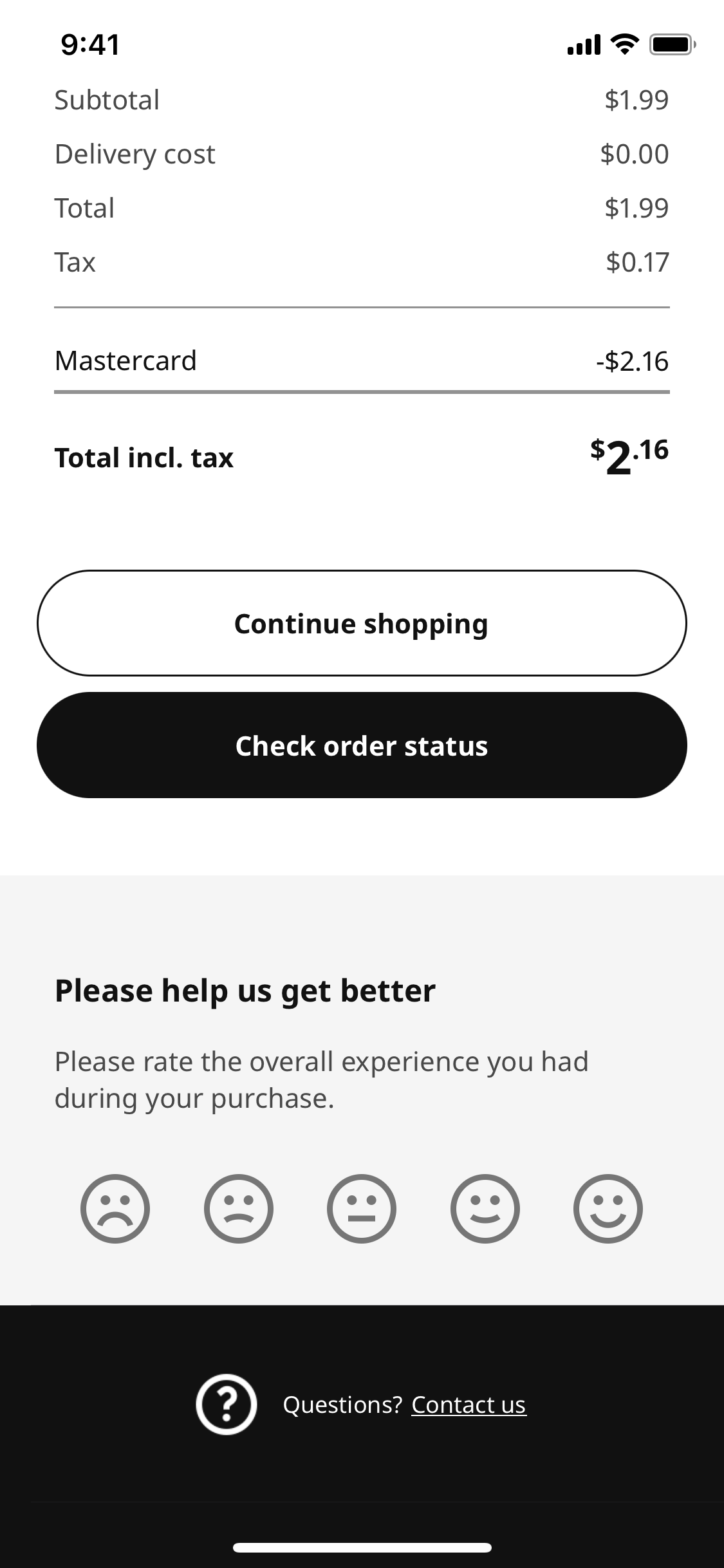The height and width of the screenshot is (1568, 724).
Task: Pick the slightly happy face rating
Action: (485, 1209)
